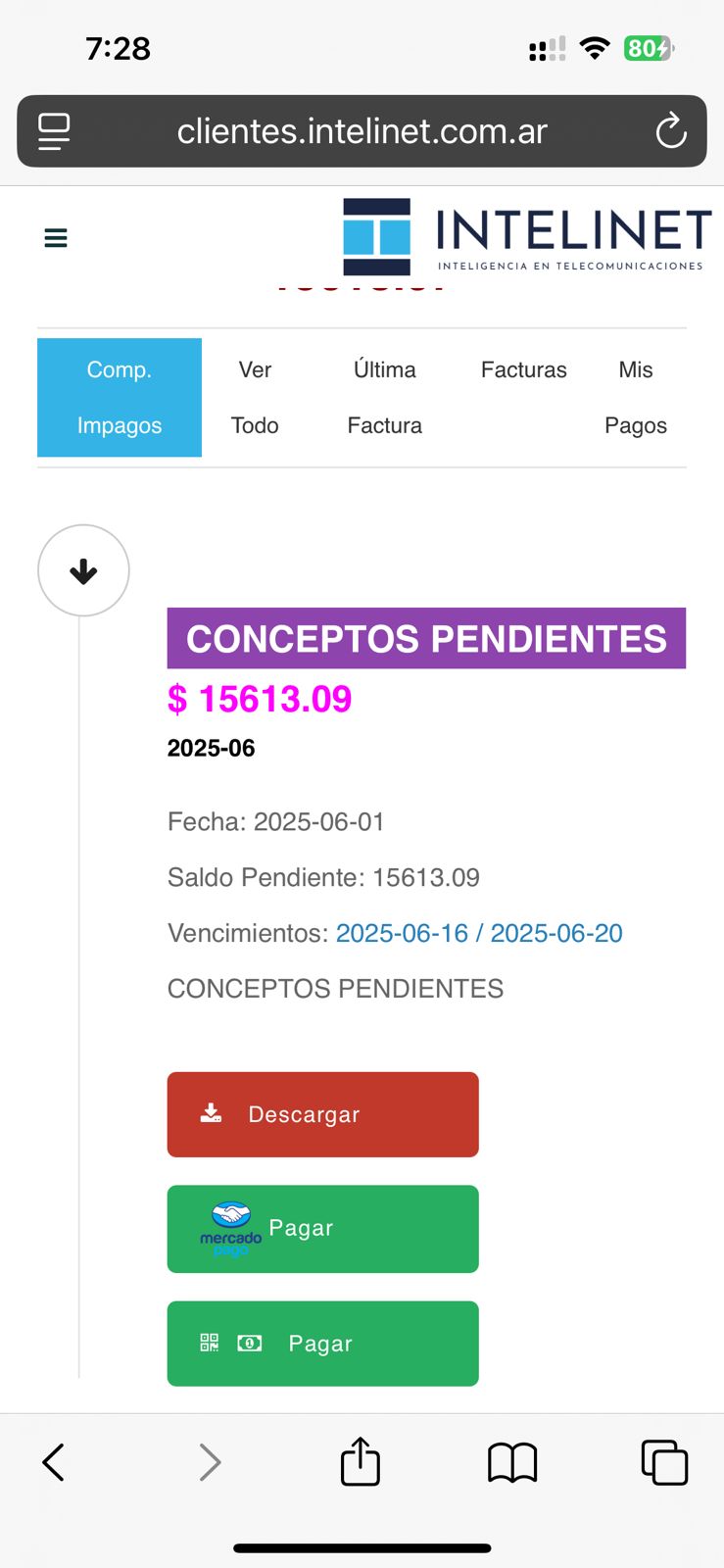The width and height of the screenshot is (724, 1568).
Task: Open the page settings icon in address bar
Action: tap(54, 131)
